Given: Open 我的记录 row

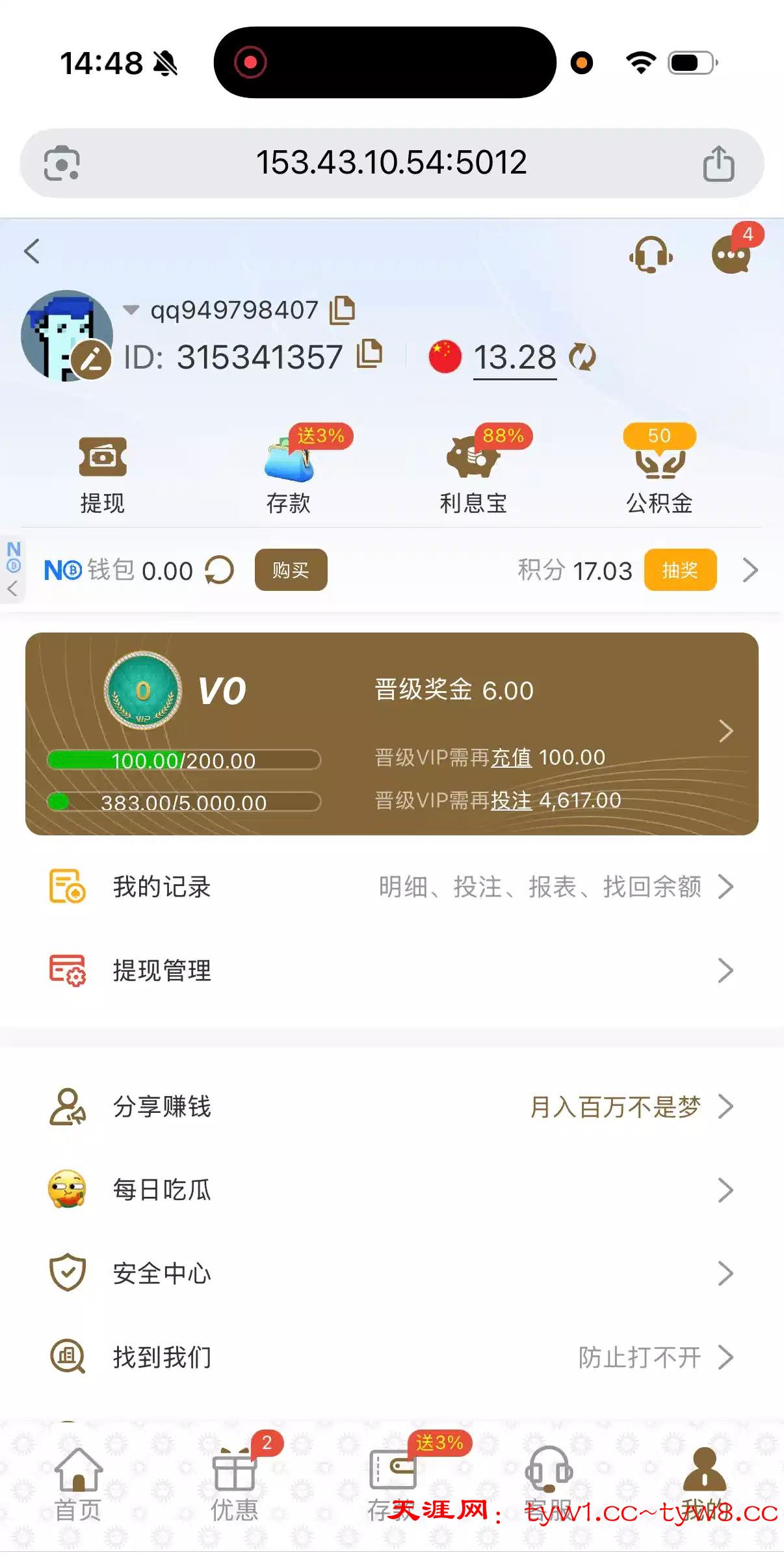Looking at the screenshot, I should (x=391, y=887).
